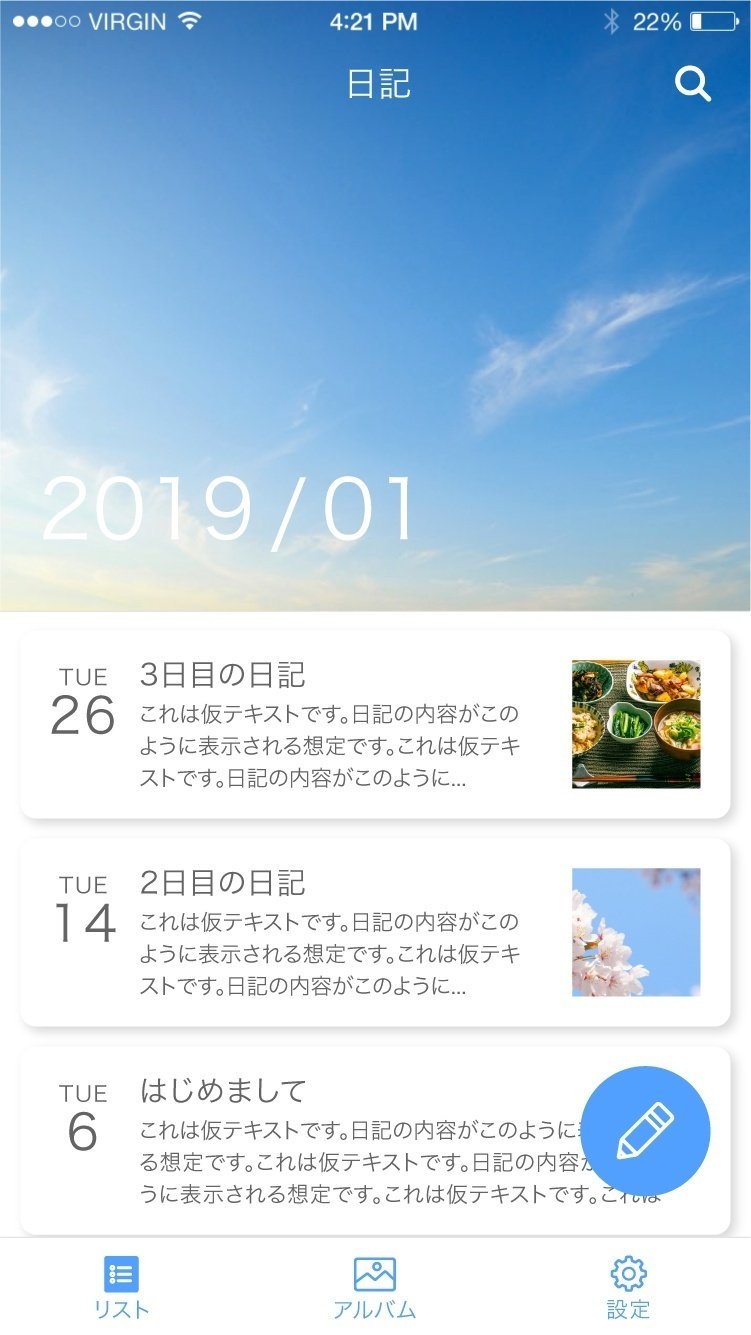Switch to the リスト tab
Screen dimensions: 751x1335
tap(122, 1288)
